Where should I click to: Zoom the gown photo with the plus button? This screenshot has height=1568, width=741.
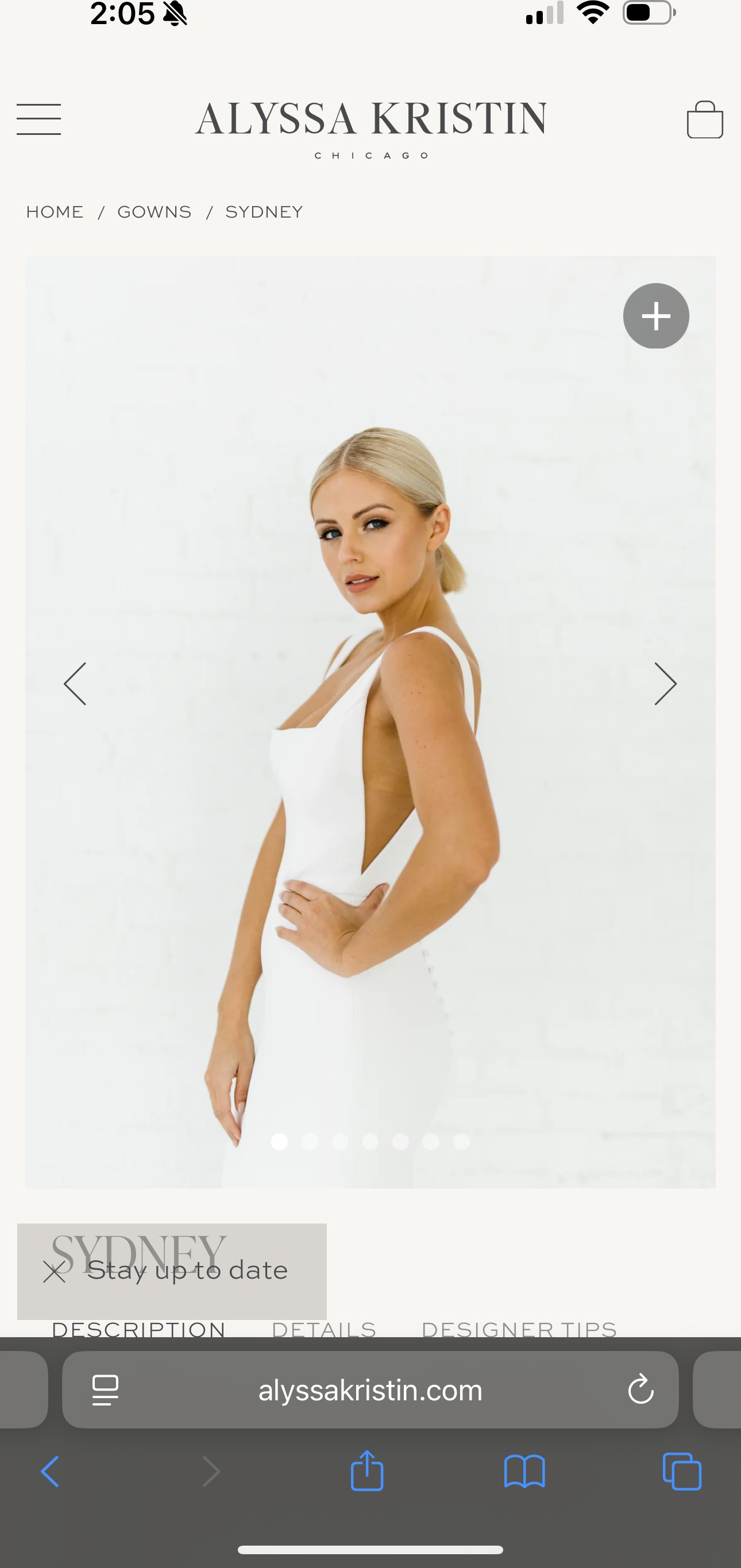(x=656, y=316)
